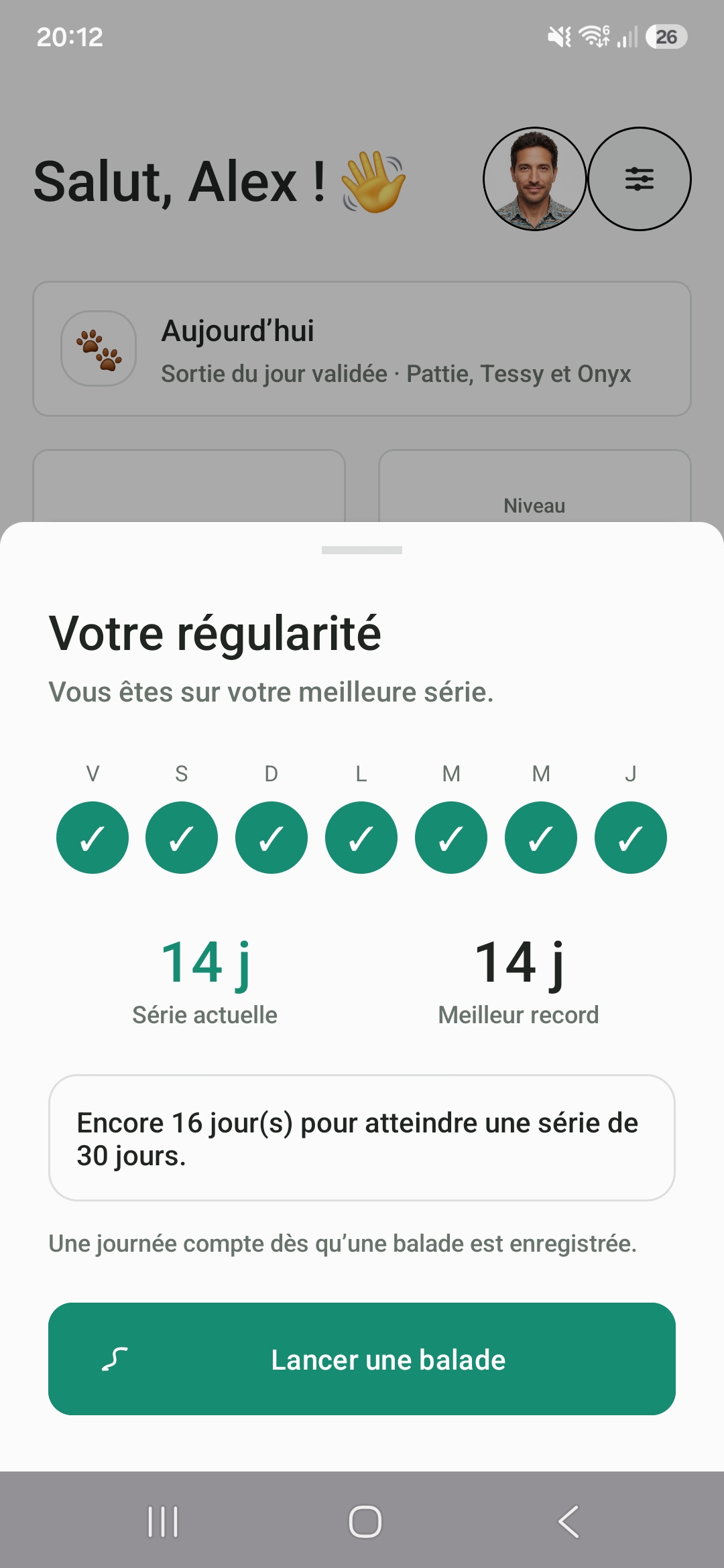Open the Aujourd'hui walk card
This screenshot has width=724, height=1568.
coord(362,348)
